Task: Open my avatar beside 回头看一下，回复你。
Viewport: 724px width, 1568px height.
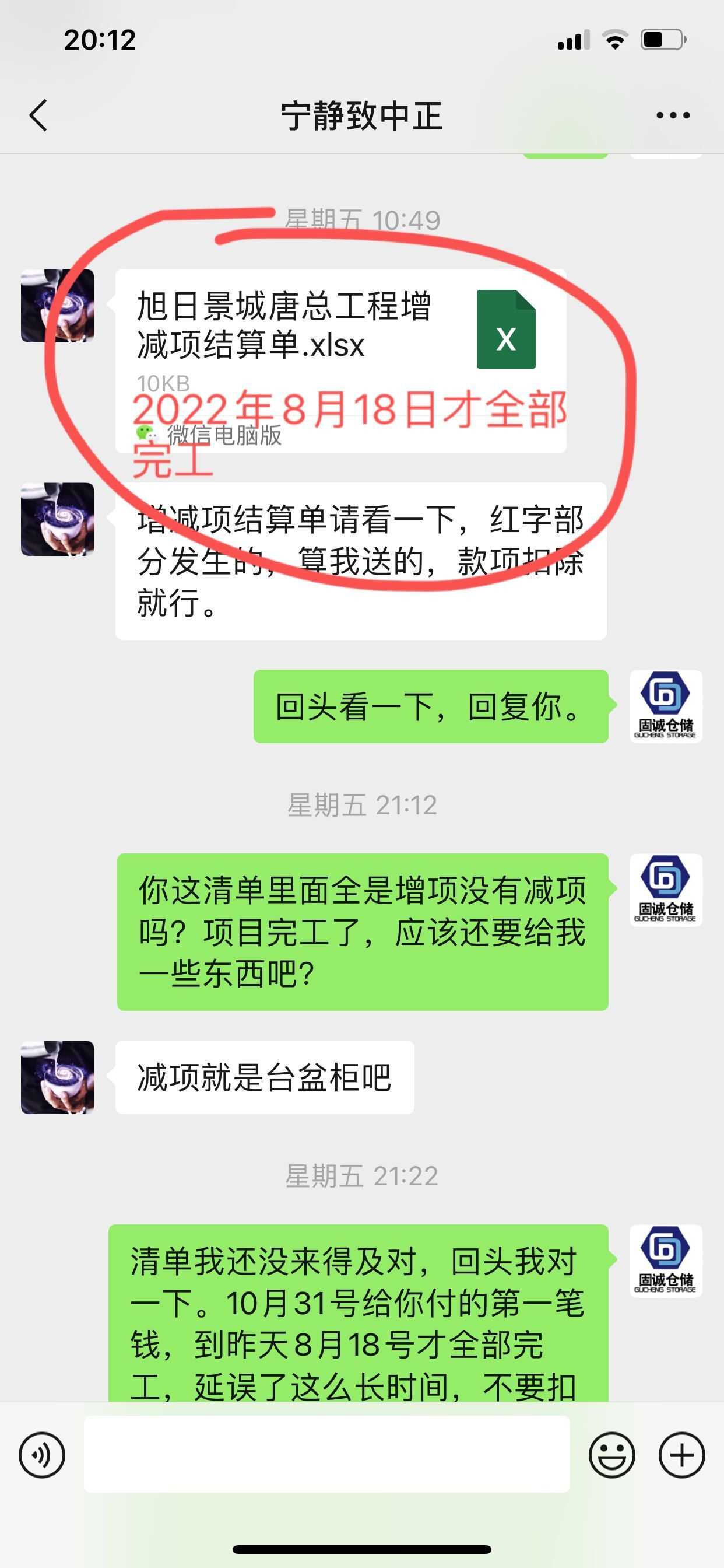Action: pyautogui.click(x=666, y=706)
